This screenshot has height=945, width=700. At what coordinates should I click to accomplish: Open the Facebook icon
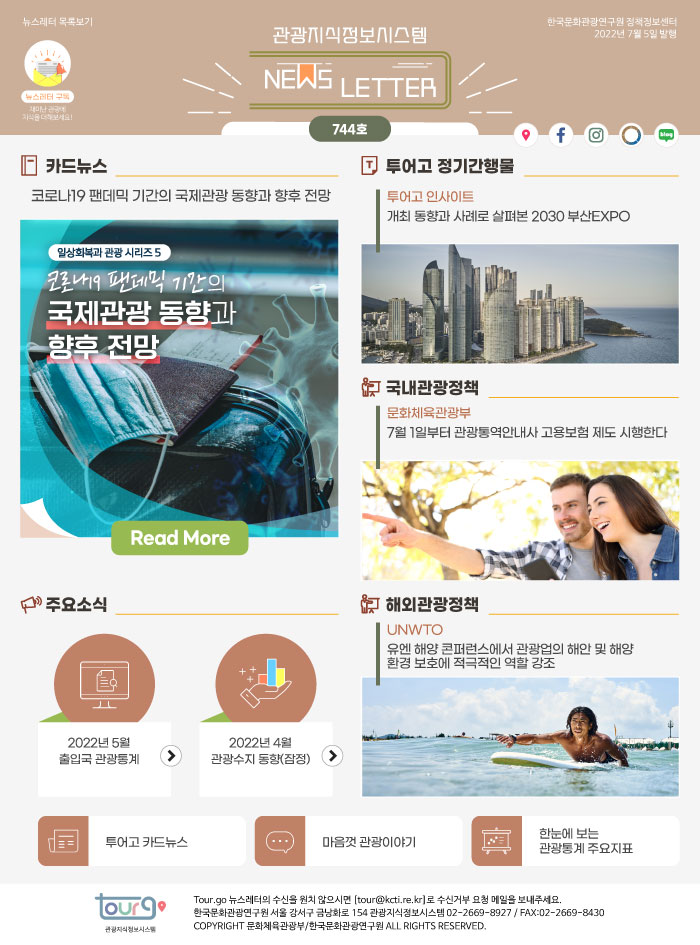click(x=560, y=135)
